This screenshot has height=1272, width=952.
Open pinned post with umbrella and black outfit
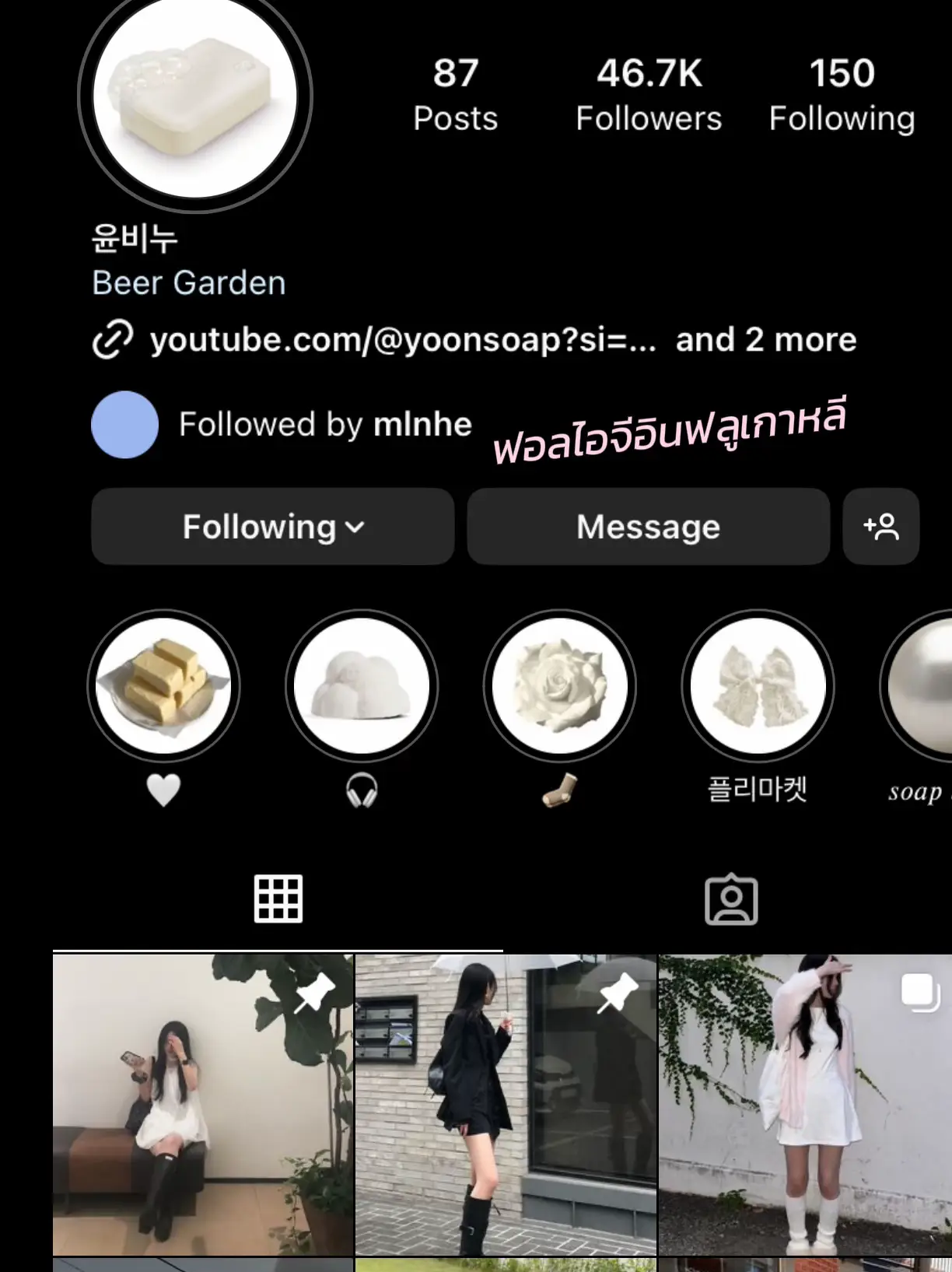506,1105
